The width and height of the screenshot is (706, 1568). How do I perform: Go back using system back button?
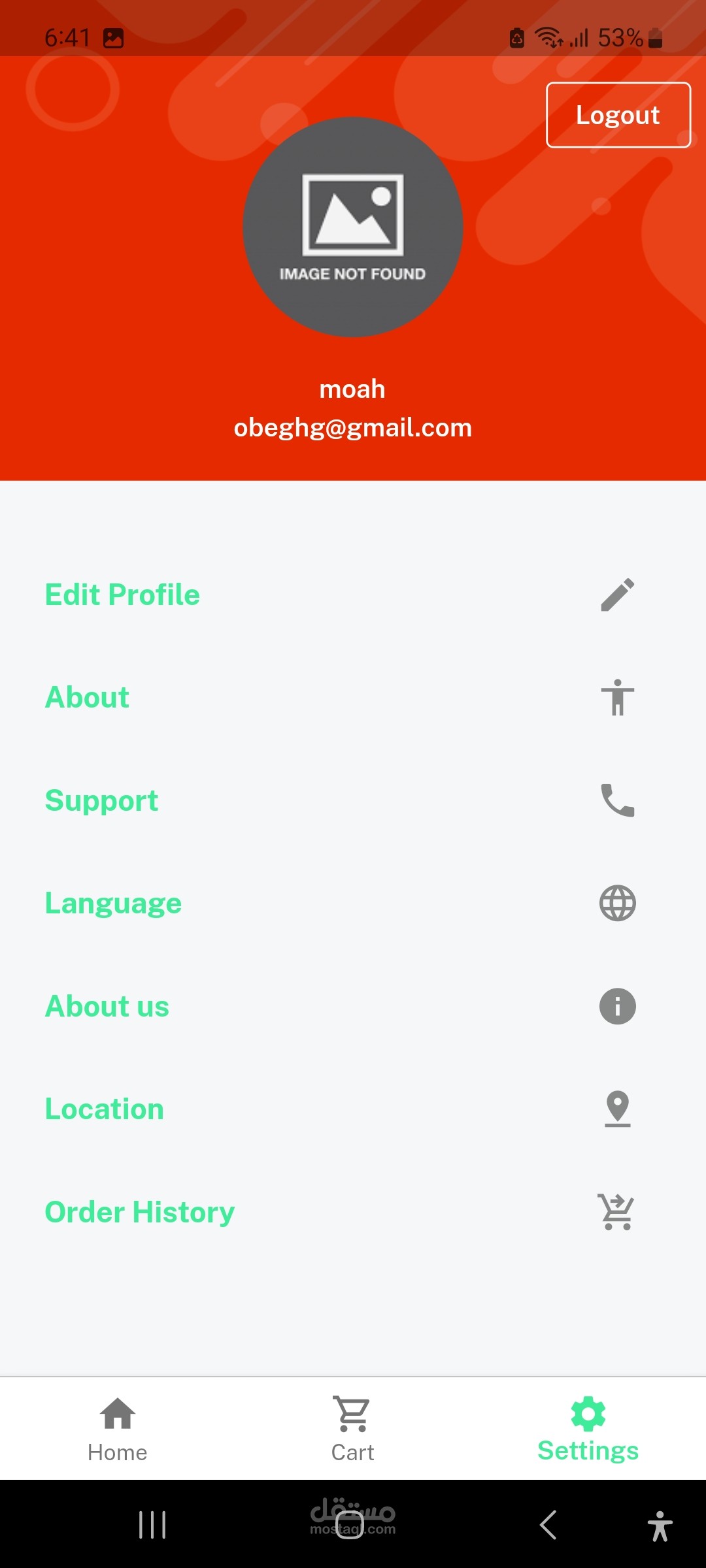(548, 1525)
